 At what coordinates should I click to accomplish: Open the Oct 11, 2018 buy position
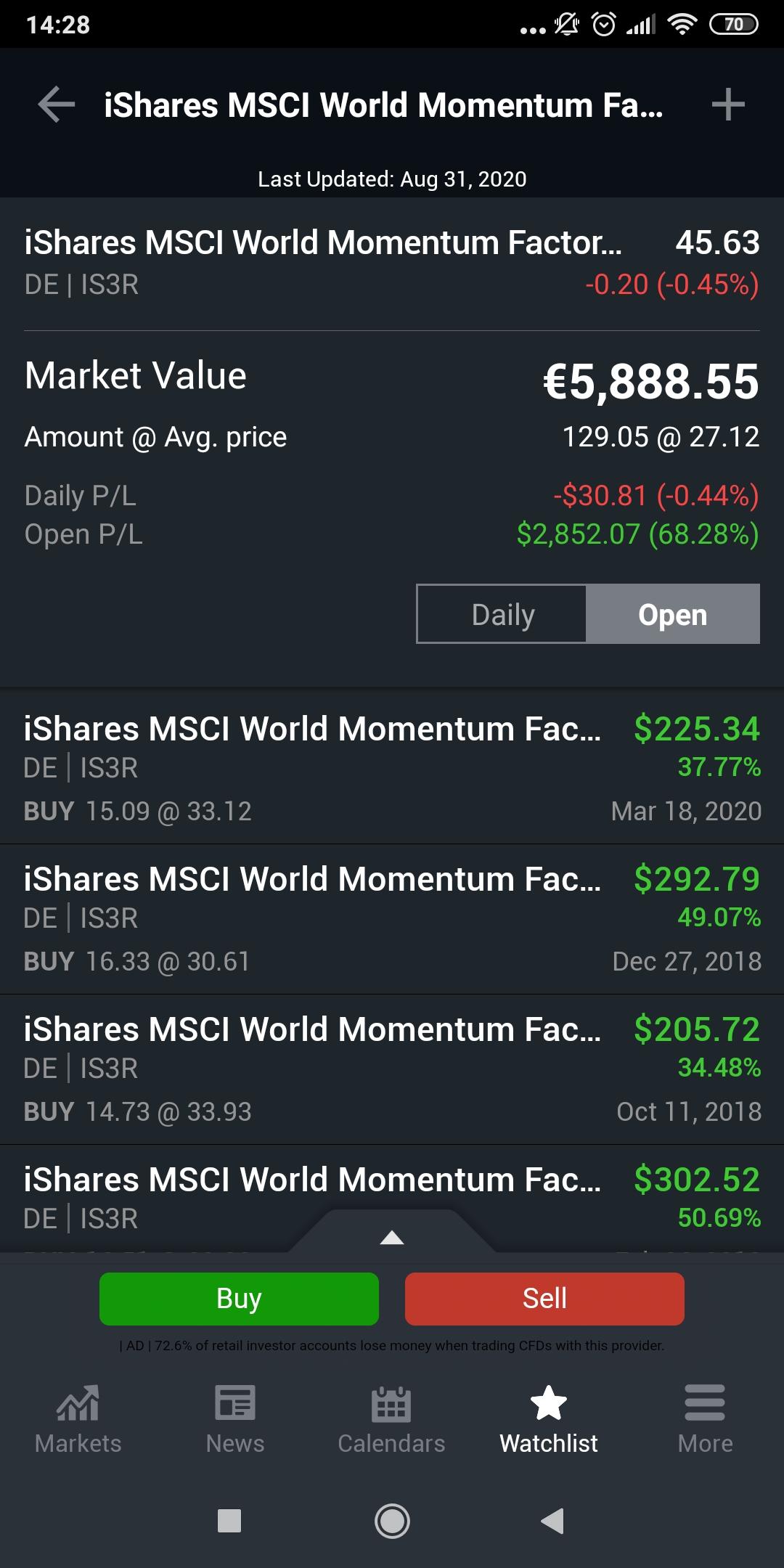(392, 1069)
